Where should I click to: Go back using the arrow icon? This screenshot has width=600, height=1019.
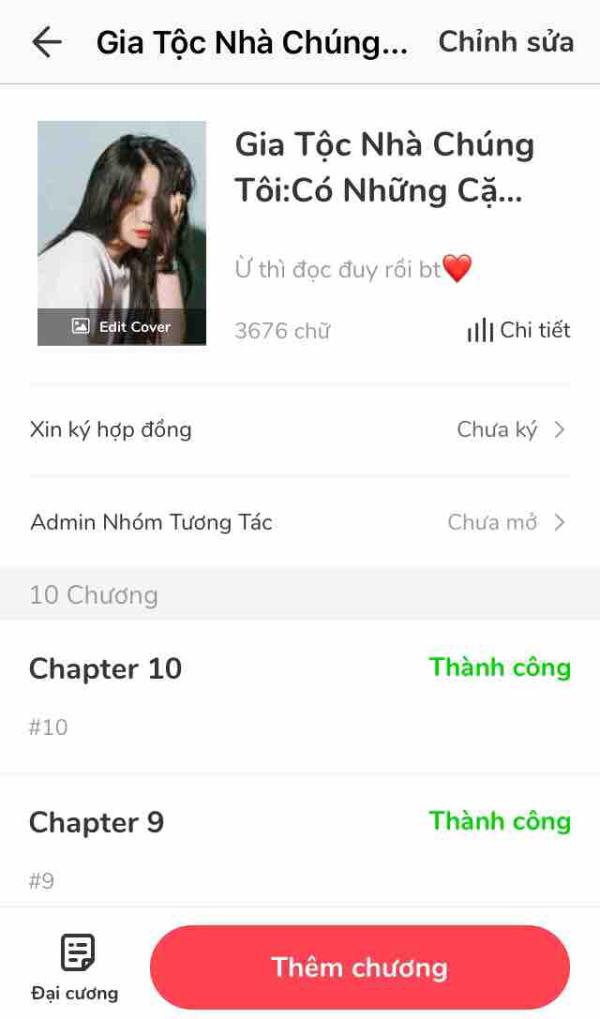point(47,42)
